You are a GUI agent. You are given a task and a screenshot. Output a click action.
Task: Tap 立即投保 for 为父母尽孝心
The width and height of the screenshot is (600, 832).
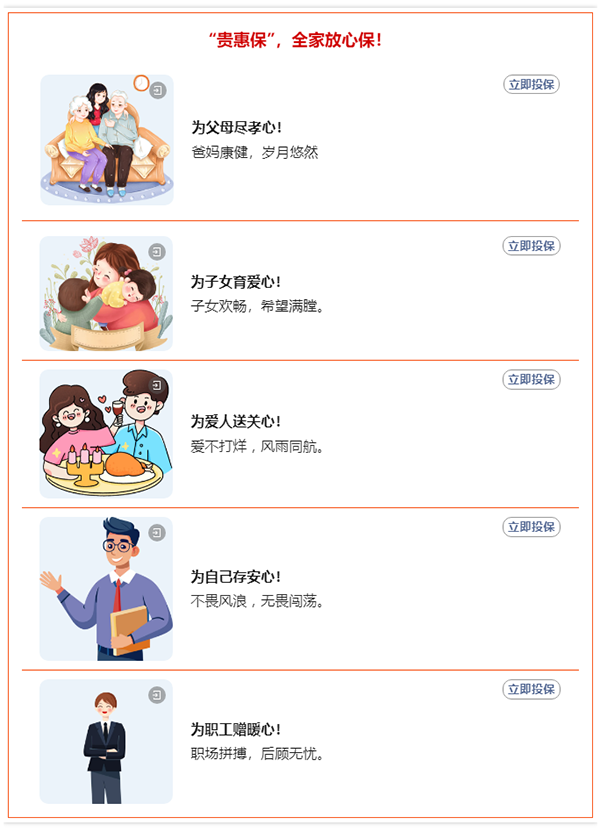(x=531, y=85)
